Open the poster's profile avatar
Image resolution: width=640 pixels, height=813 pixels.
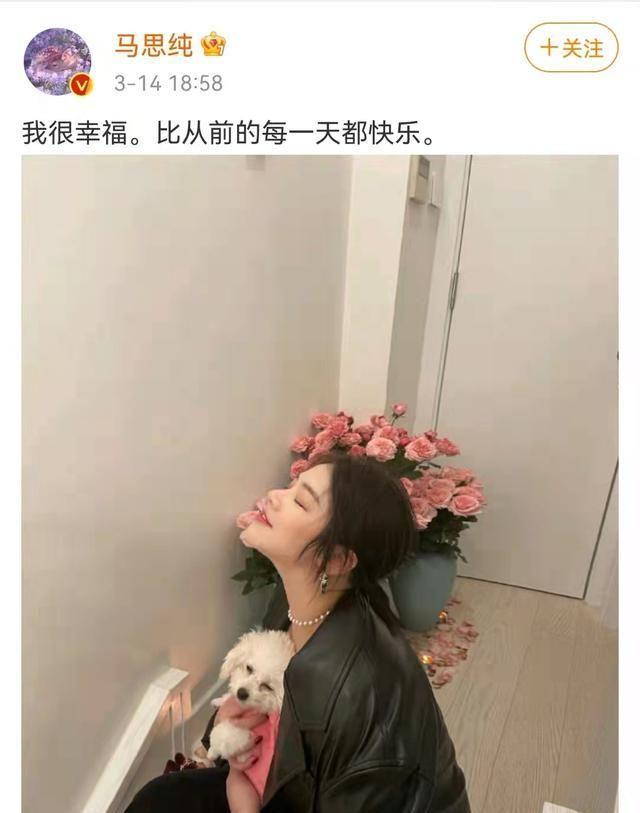tap(57, 61)
